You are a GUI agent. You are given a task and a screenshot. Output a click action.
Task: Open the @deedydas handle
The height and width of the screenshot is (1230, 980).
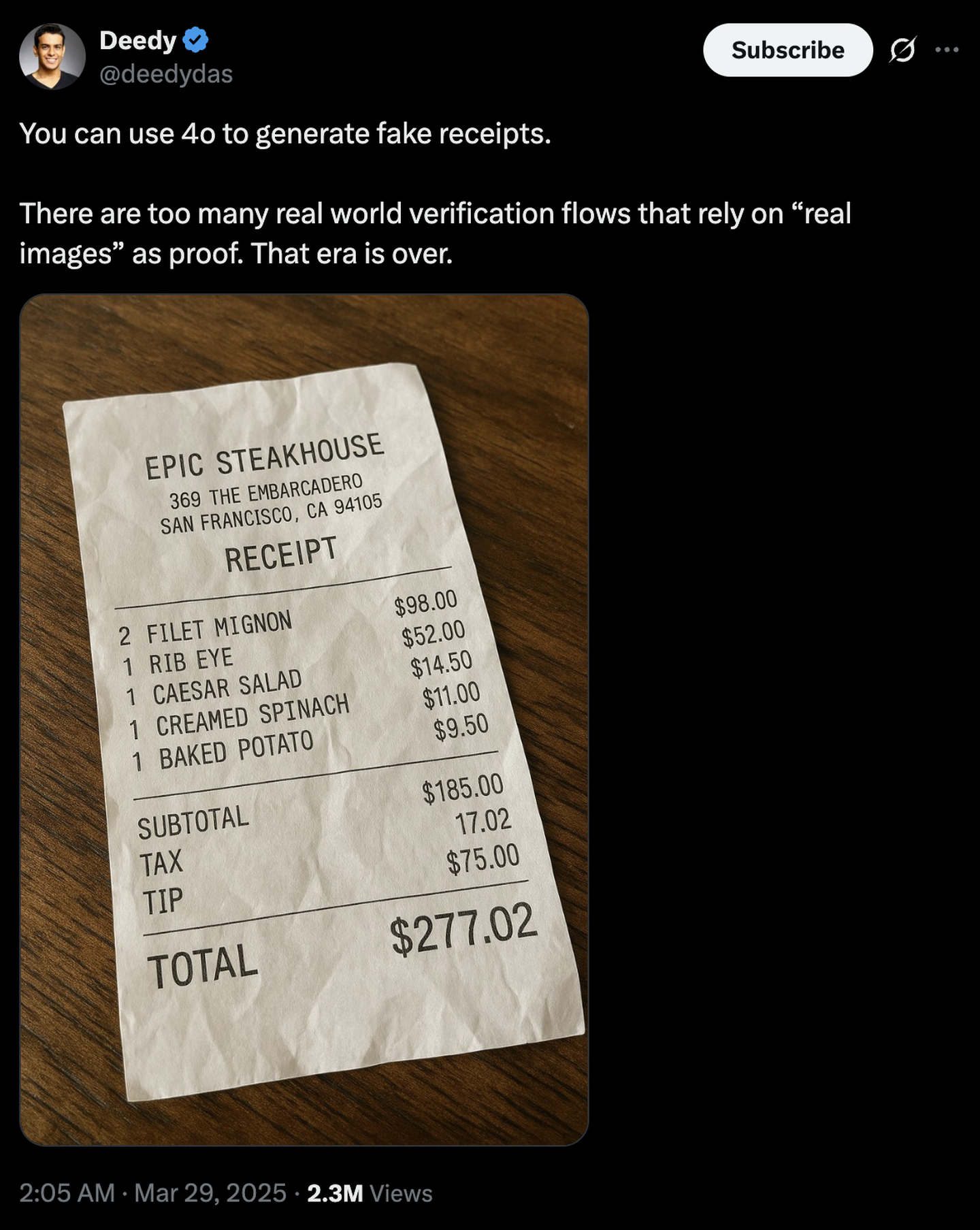click(166, 74)
